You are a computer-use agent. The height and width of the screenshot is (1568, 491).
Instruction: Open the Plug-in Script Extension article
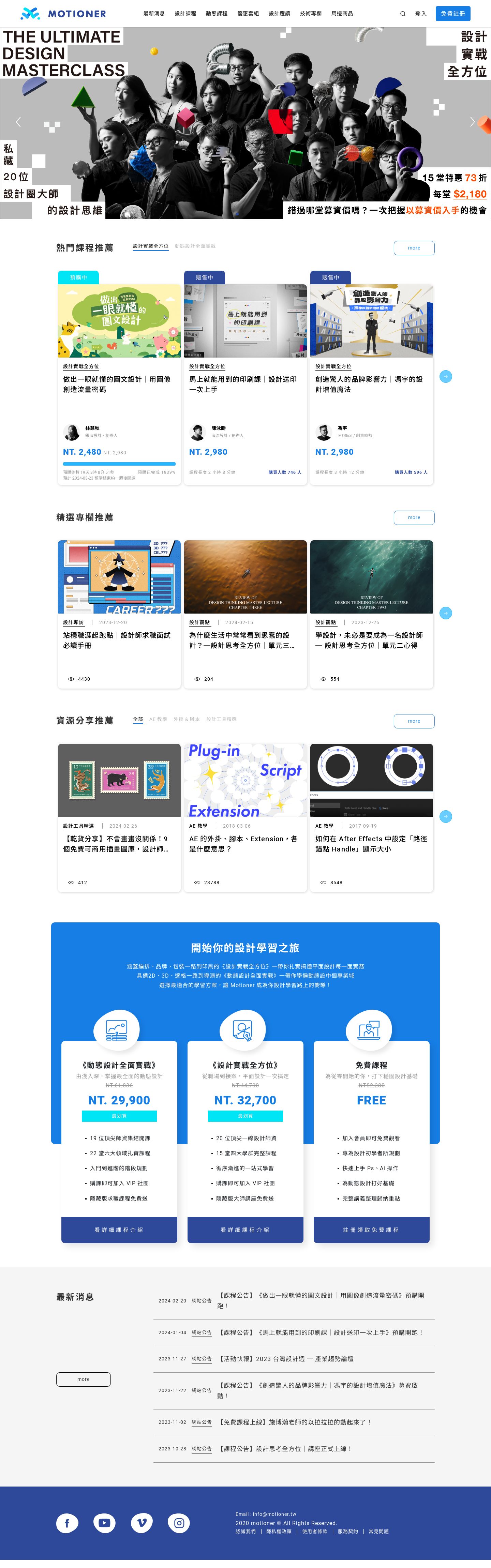245,816
